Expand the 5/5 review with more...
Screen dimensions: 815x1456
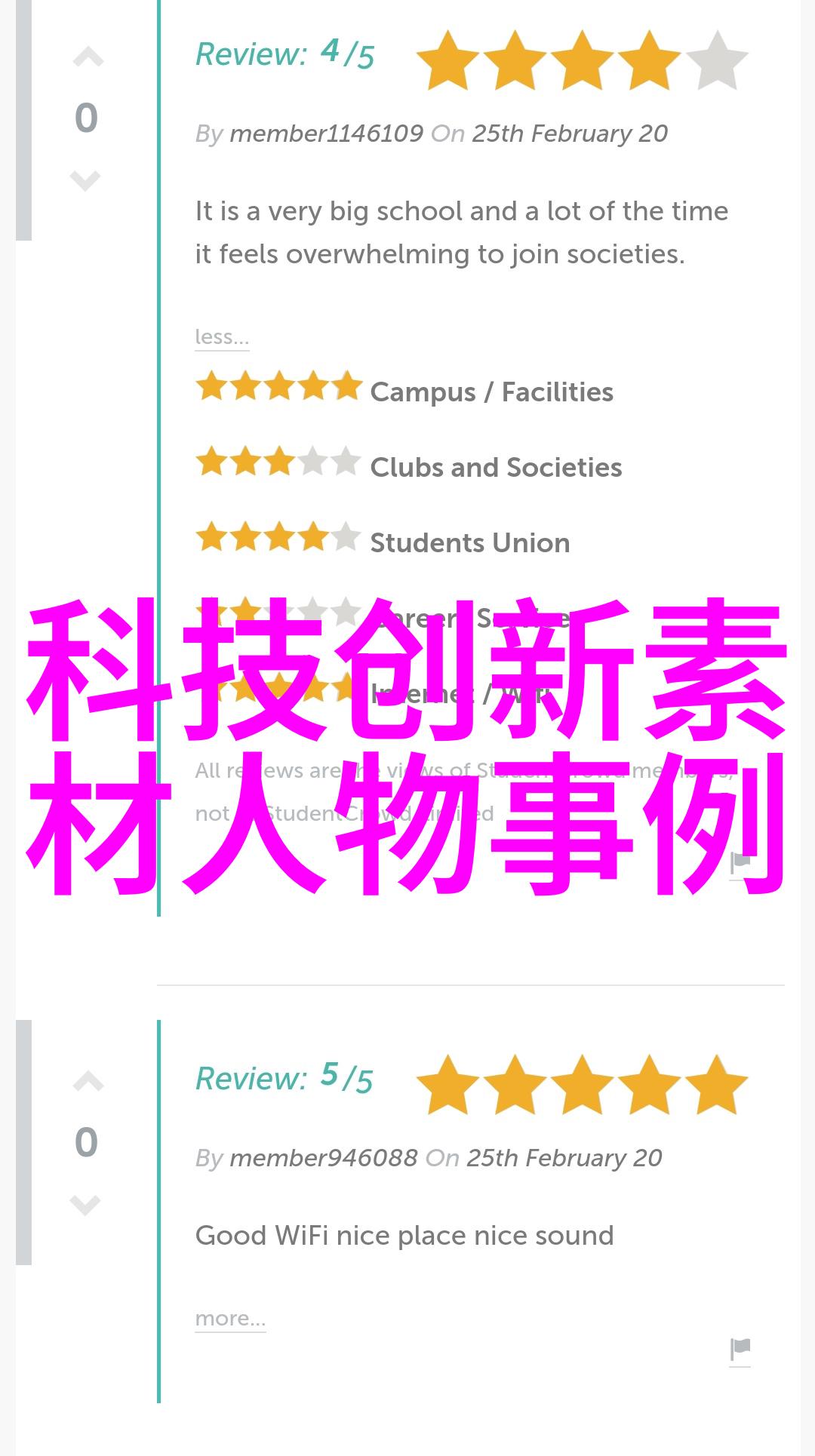click(229, 1318)
